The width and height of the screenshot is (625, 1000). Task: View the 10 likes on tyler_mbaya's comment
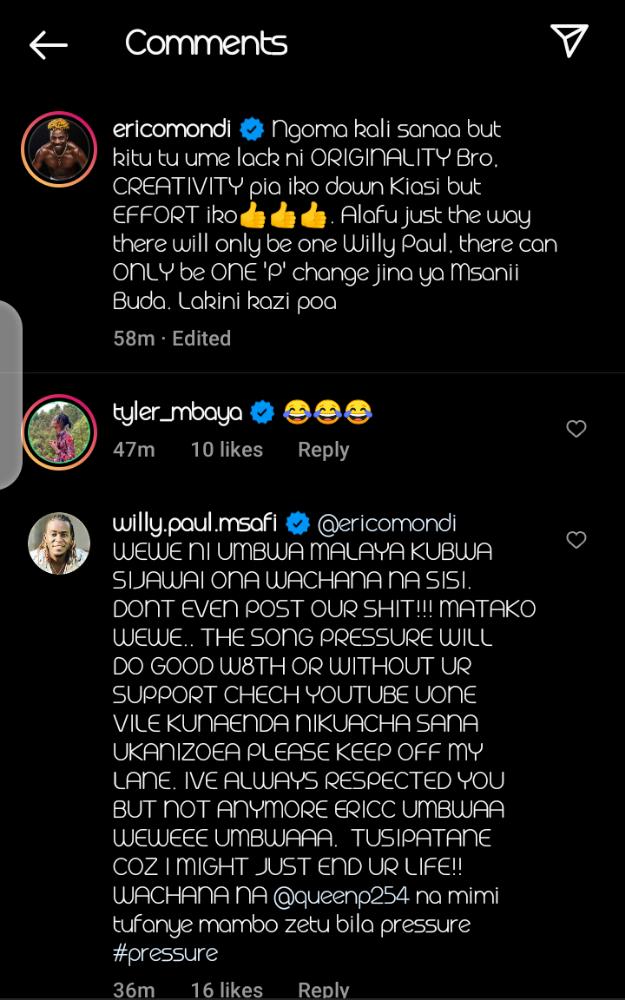(227, 450)
